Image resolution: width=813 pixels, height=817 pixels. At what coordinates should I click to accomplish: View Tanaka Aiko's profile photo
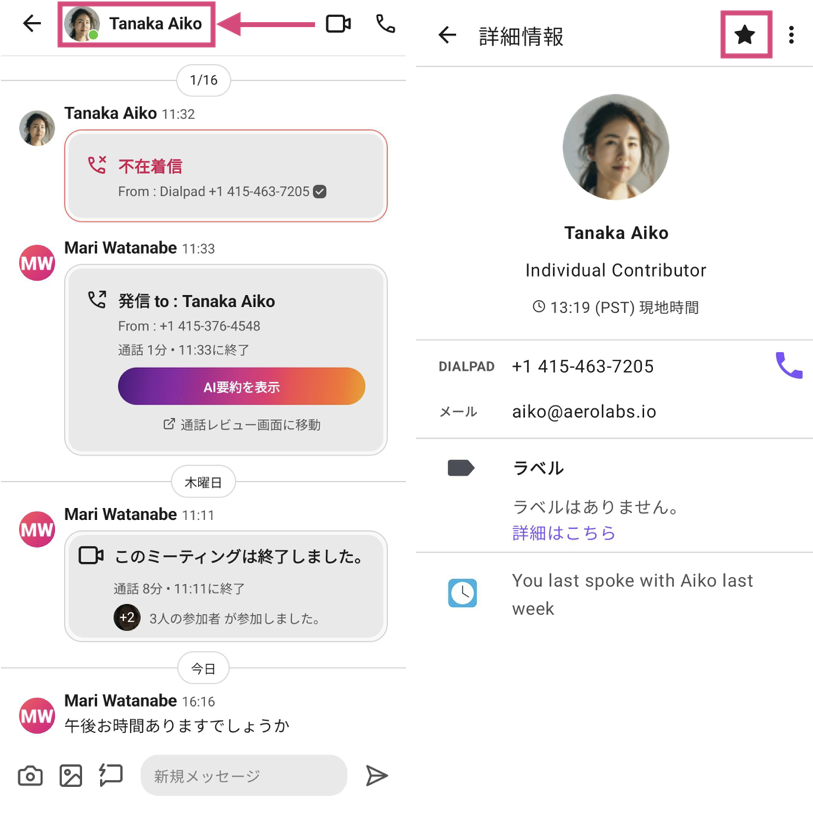[616, 146]
